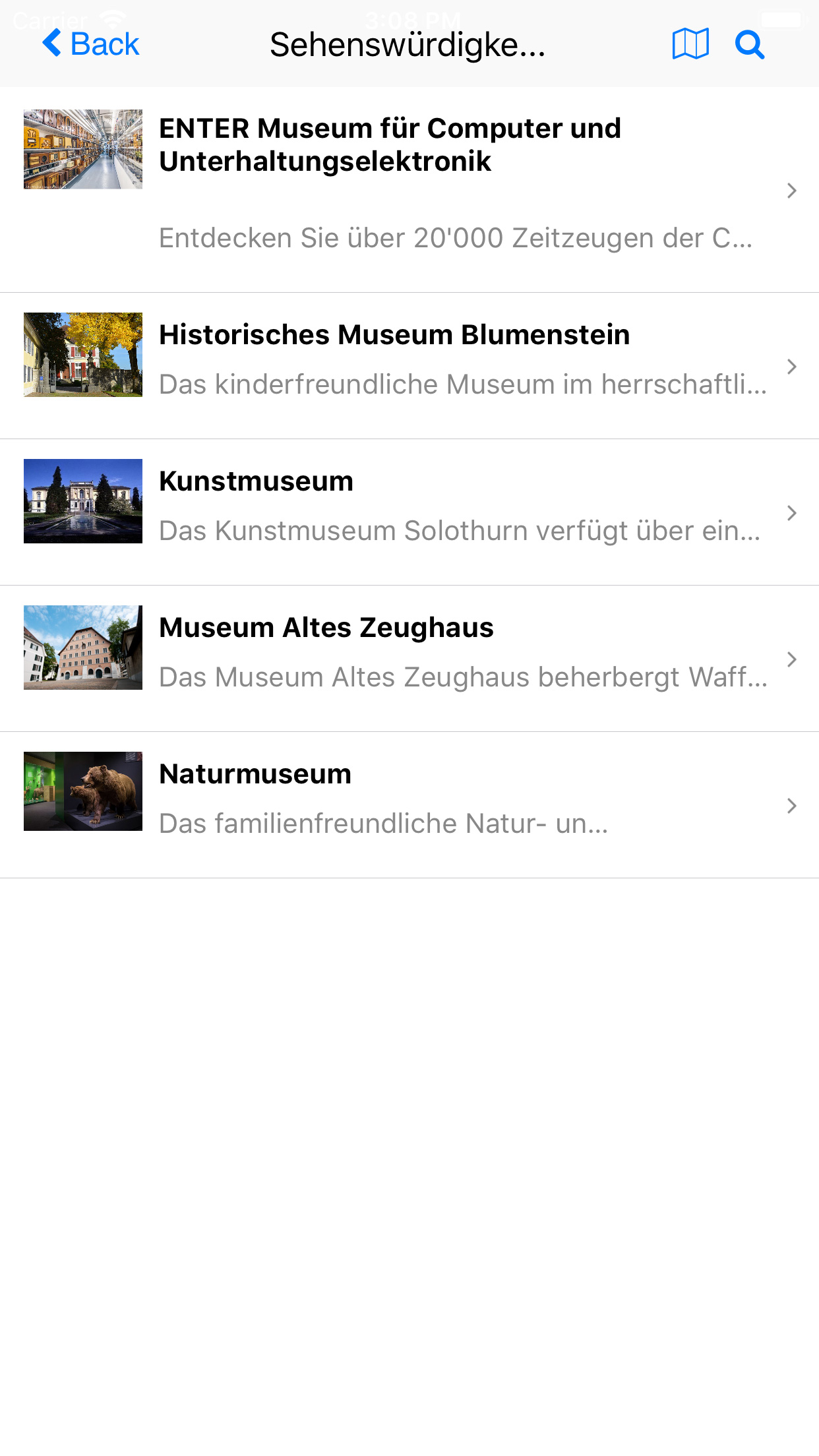819x1456 pixels.
Task: Open the search magnifier icon
Action: (750, 45)
